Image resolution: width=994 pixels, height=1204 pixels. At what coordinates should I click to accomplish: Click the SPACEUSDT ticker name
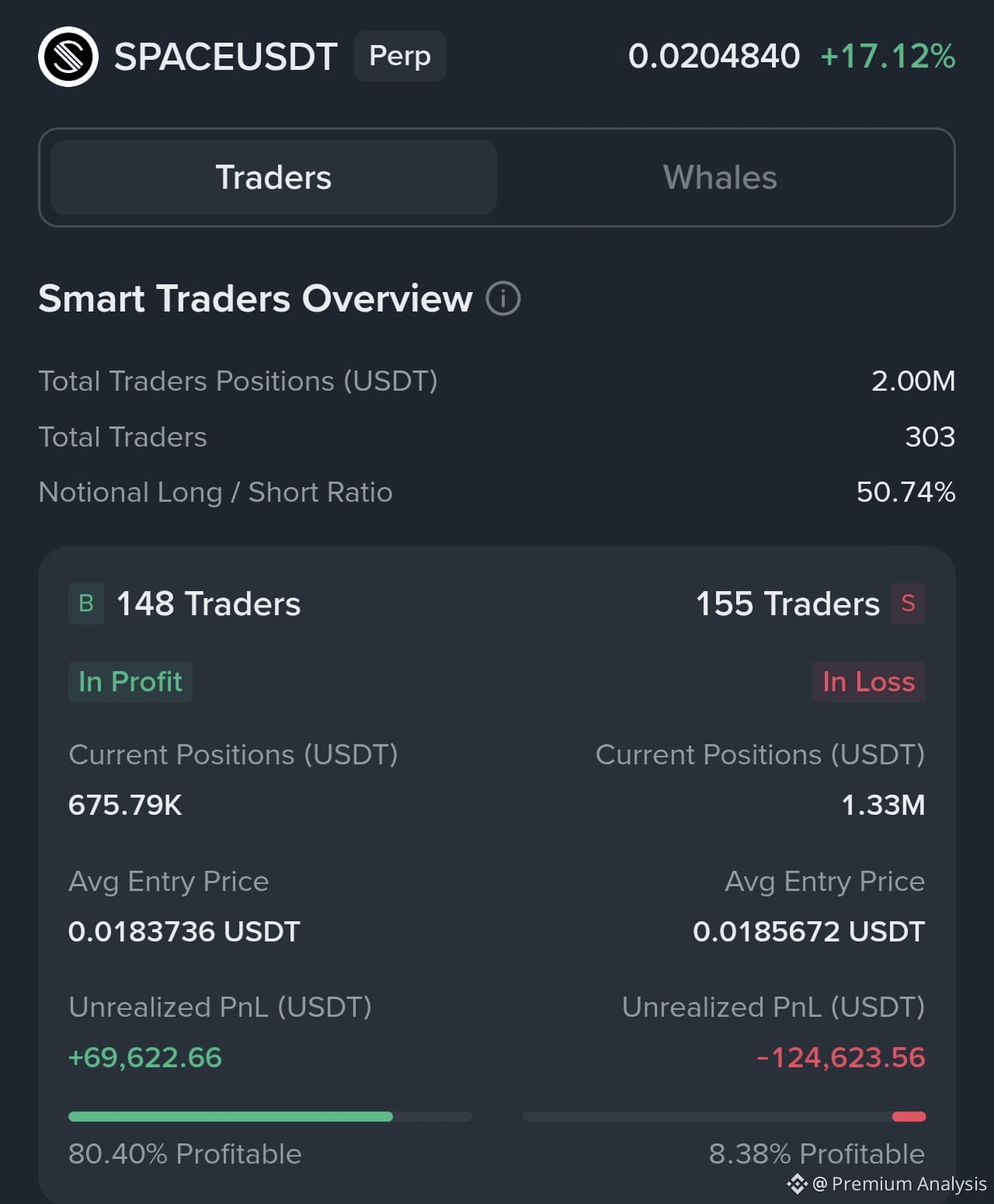225,56
